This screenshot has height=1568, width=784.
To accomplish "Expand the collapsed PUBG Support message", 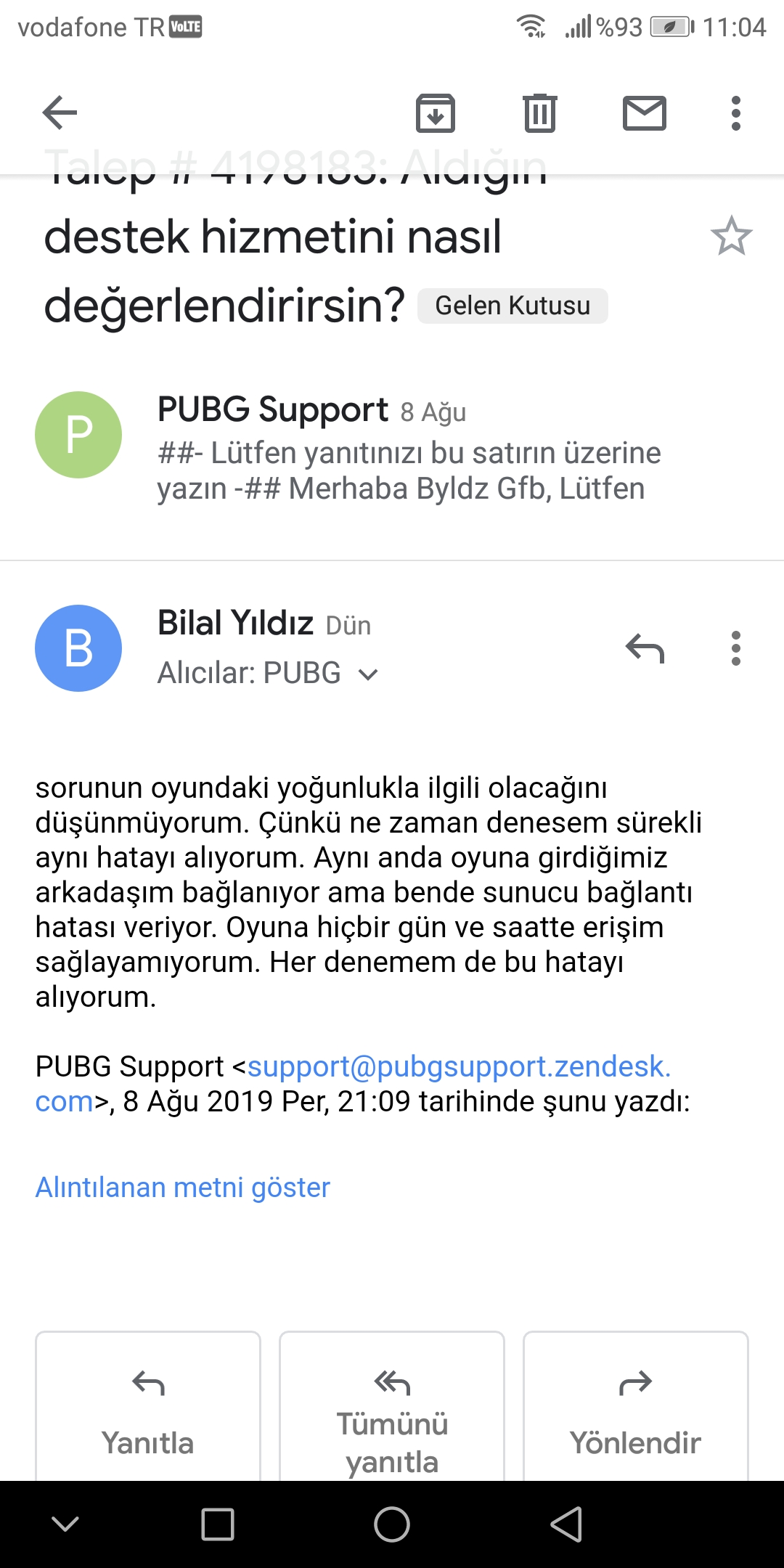I will [x=392, y=448].
